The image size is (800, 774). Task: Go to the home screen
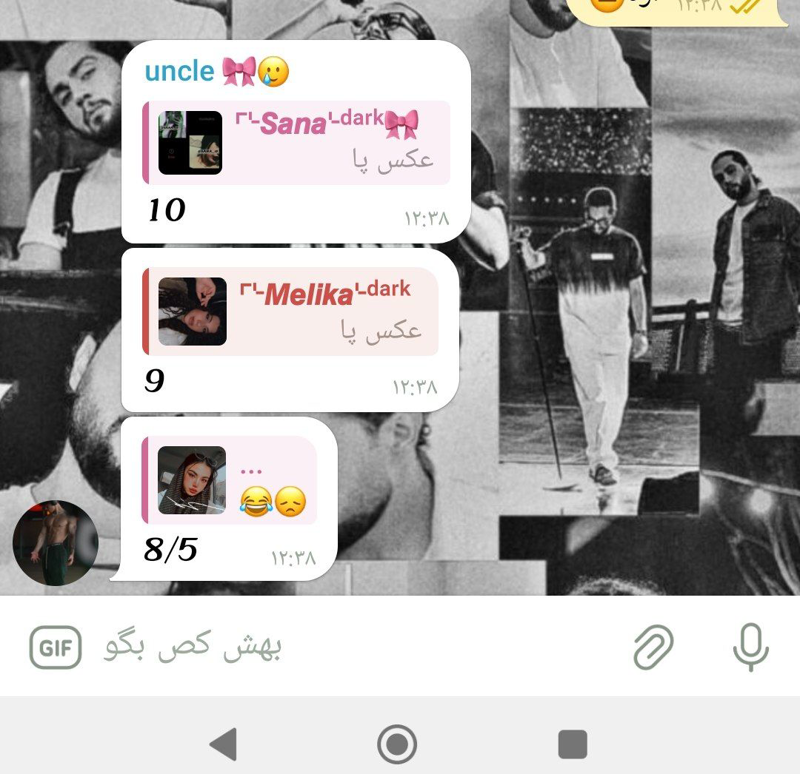click(397, 744)
